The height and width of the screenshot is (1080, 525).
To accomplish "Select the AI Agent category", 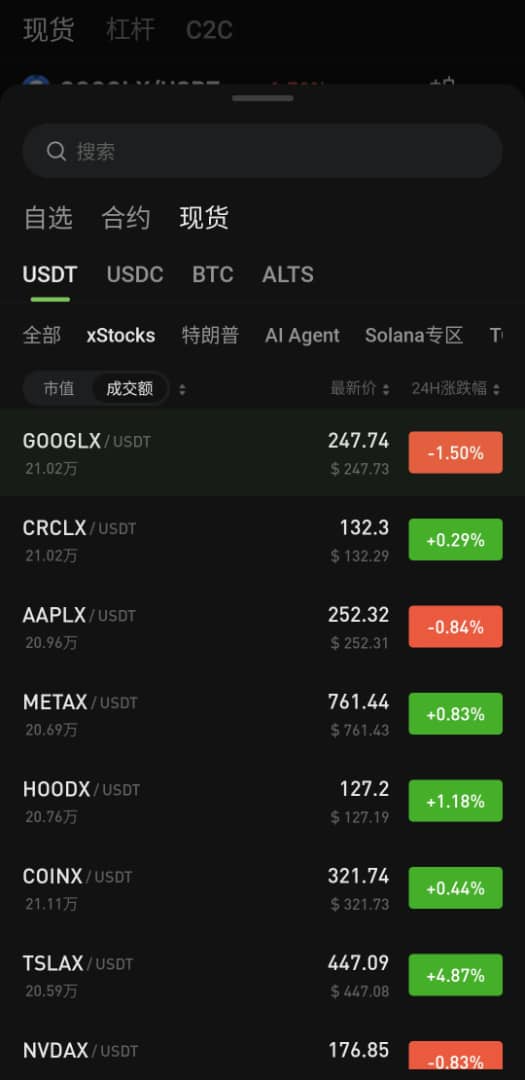I will tap(302, 335).
